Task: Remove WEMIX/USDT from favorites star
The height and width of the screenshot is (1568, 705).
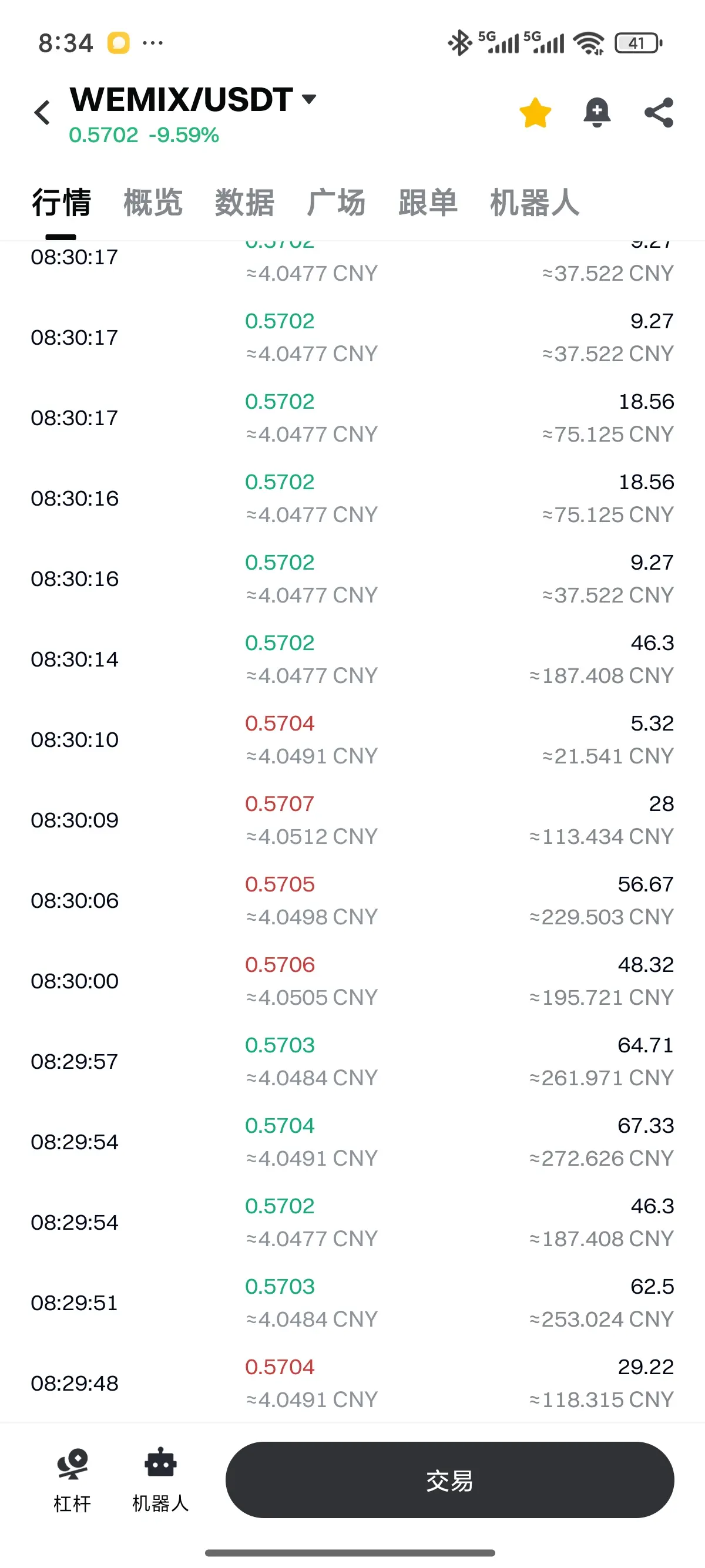Action: [x=535, y=113]
